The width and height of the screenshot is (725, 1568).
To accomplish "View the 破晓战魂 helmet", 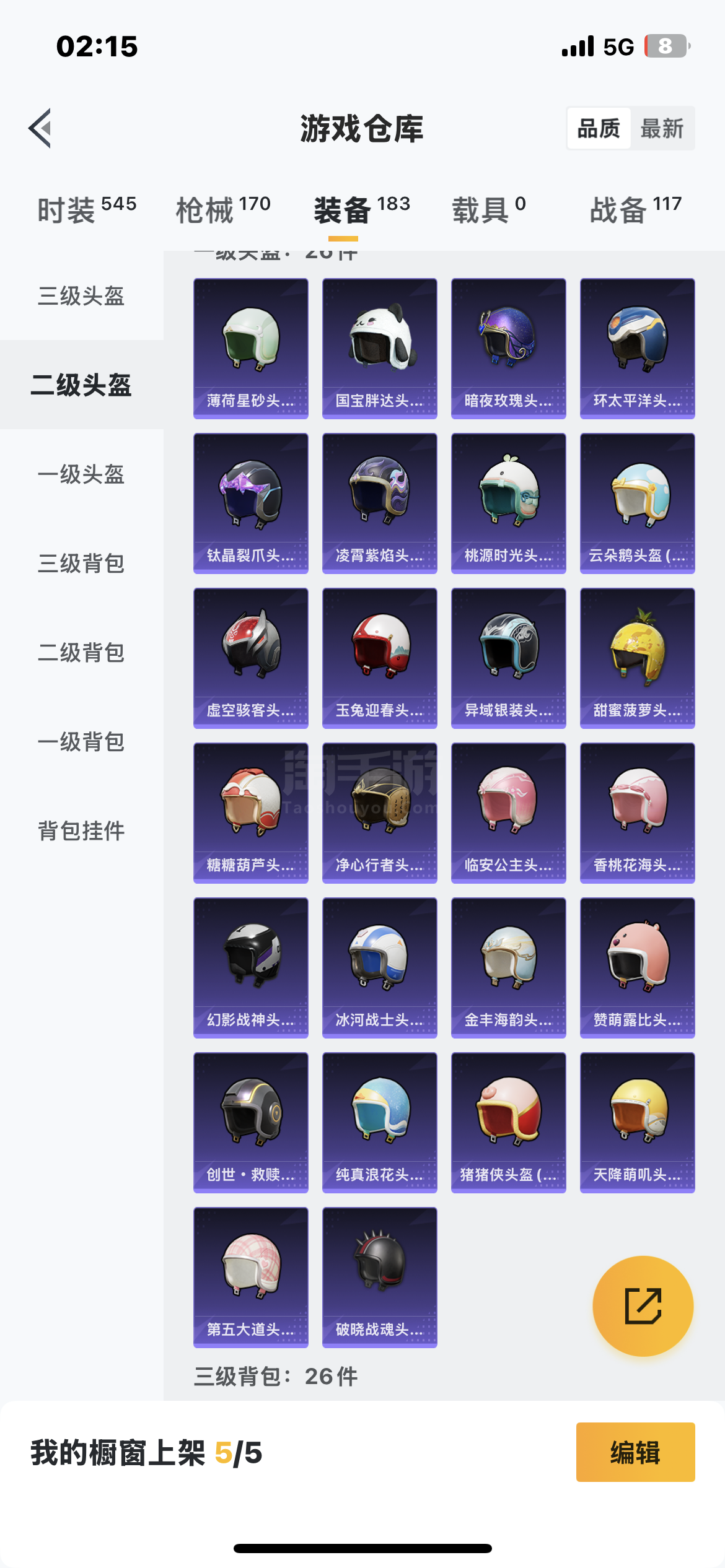I will click(x=379, y=1277).
